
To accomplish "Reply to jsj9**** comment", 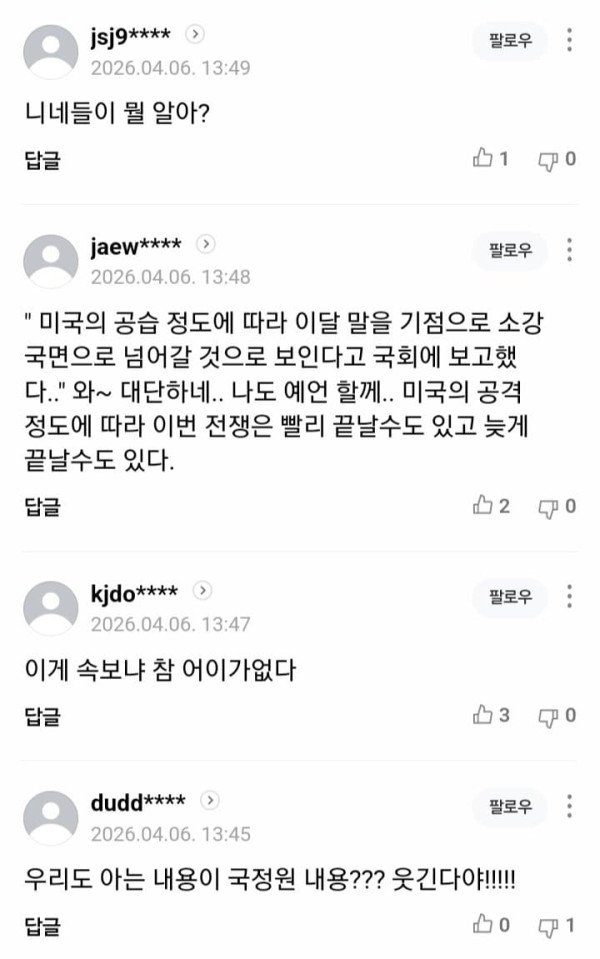I will click(42, 159).
